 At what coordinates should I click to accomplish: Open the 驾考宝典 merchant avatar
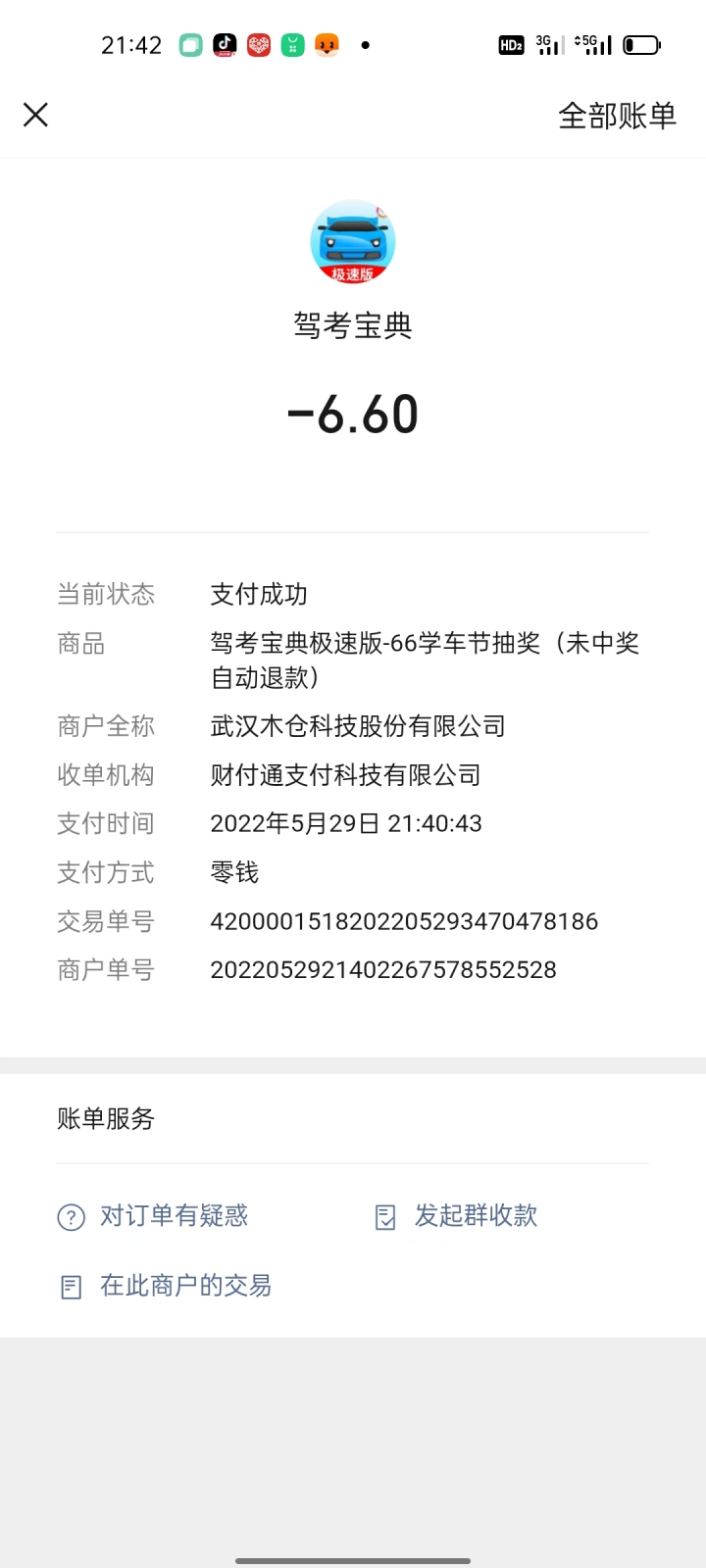click(x=353, y=242)
